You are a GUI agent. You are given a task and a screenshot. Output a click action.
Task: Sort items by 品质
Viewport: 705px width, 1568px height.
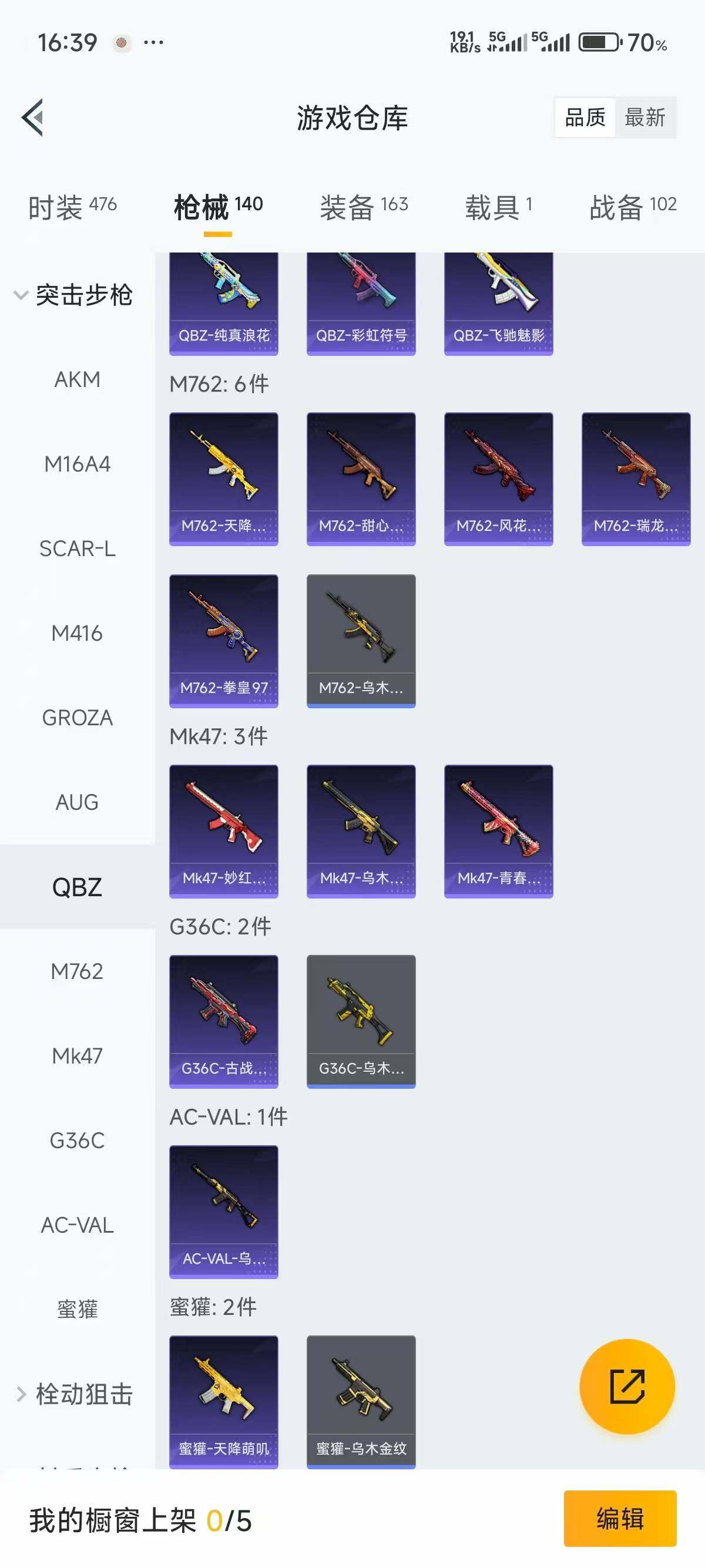pyautogui.click(x=585, y=117)
